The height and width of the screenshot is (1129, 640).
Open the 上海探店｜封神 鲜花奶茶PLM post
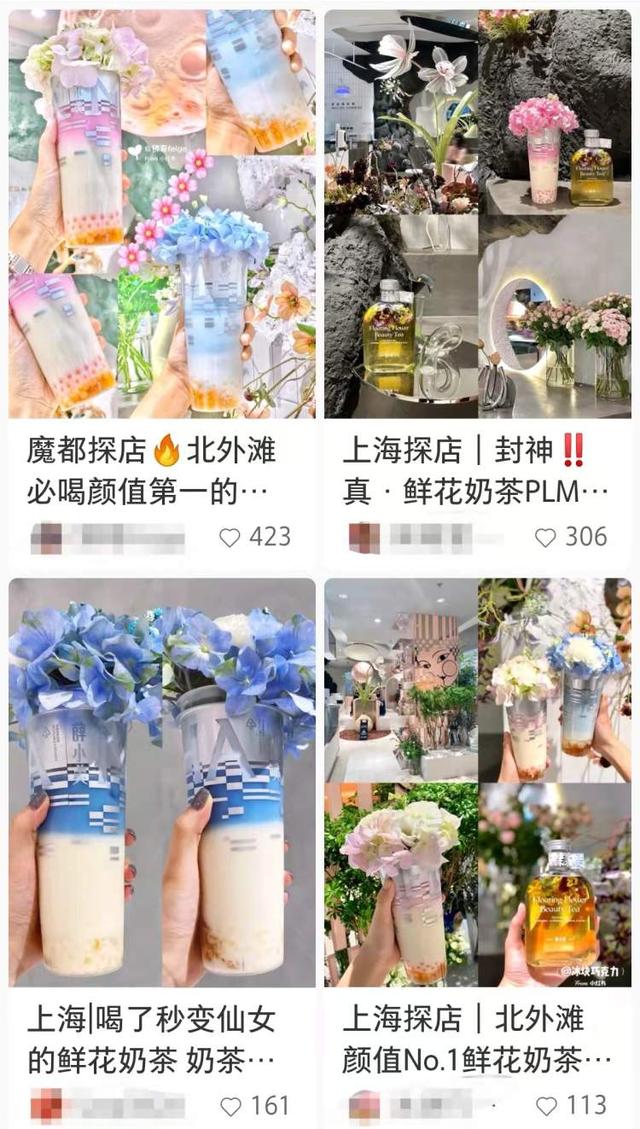pos(478,214)
